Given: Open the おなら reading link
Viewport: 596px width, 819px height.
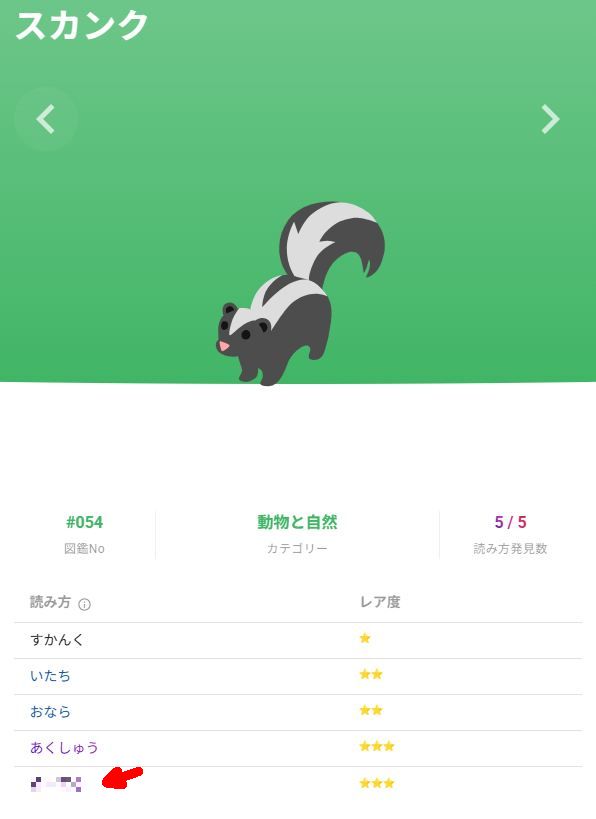Looking at the screenshot, I should point(50,712).
